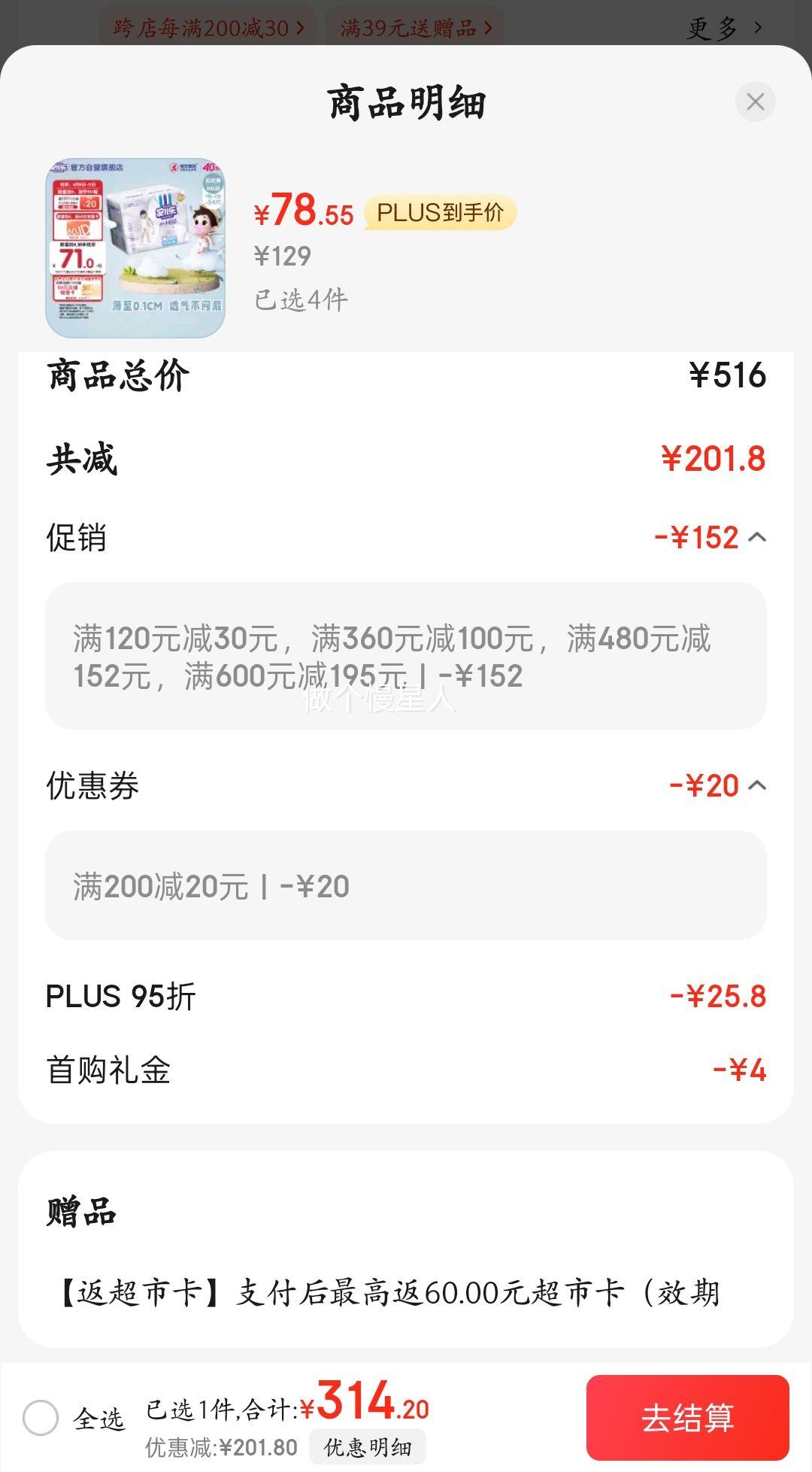Tap 更多 to see more promotions
This screenshot has height=1472, width=812.
723,28
